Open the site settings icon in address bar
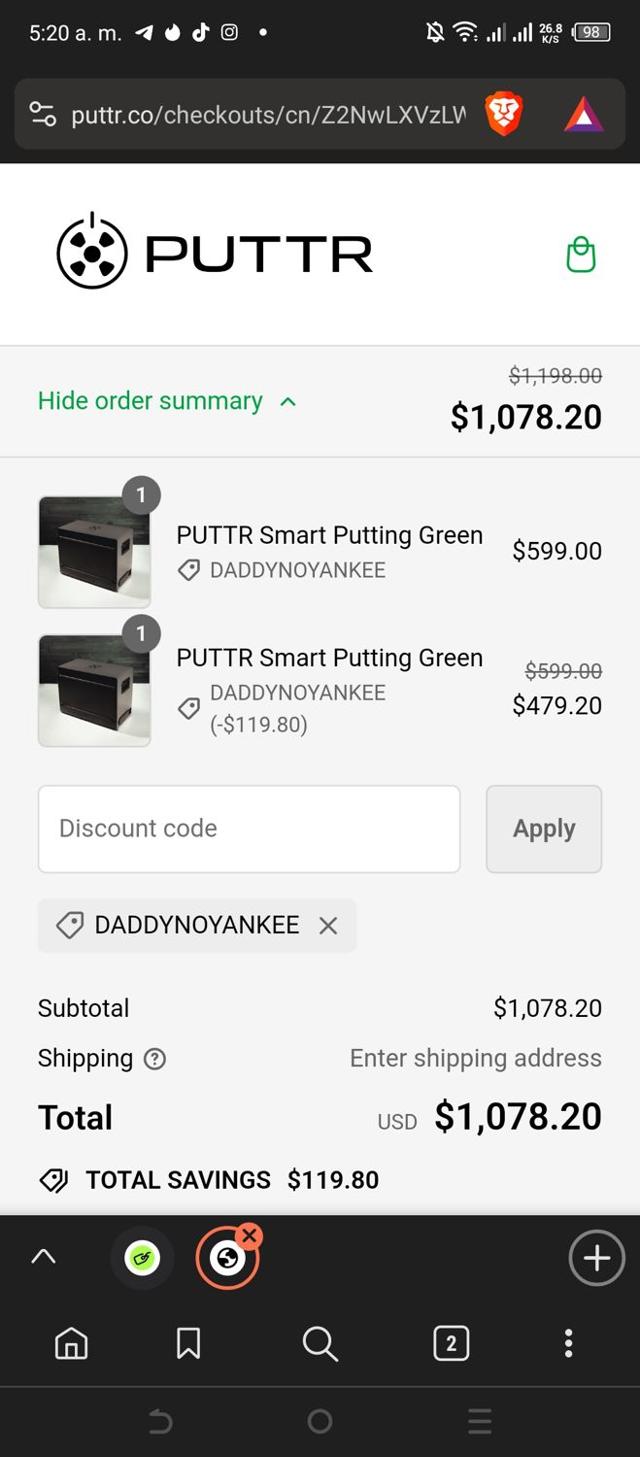 pyautogui.click(x=43, y=115)
